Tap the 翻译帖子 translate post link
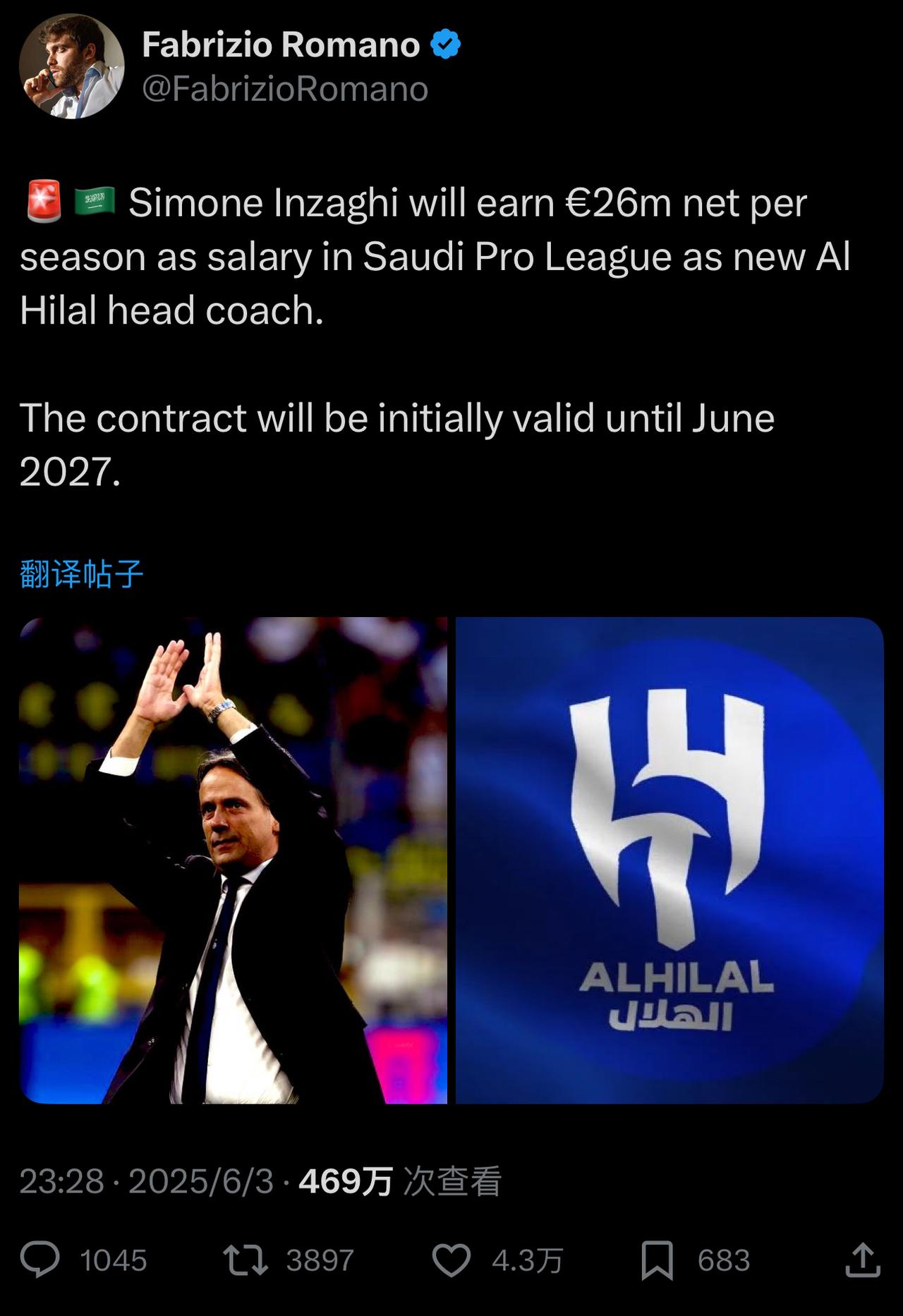The image size is (903, 1316). 82,574
